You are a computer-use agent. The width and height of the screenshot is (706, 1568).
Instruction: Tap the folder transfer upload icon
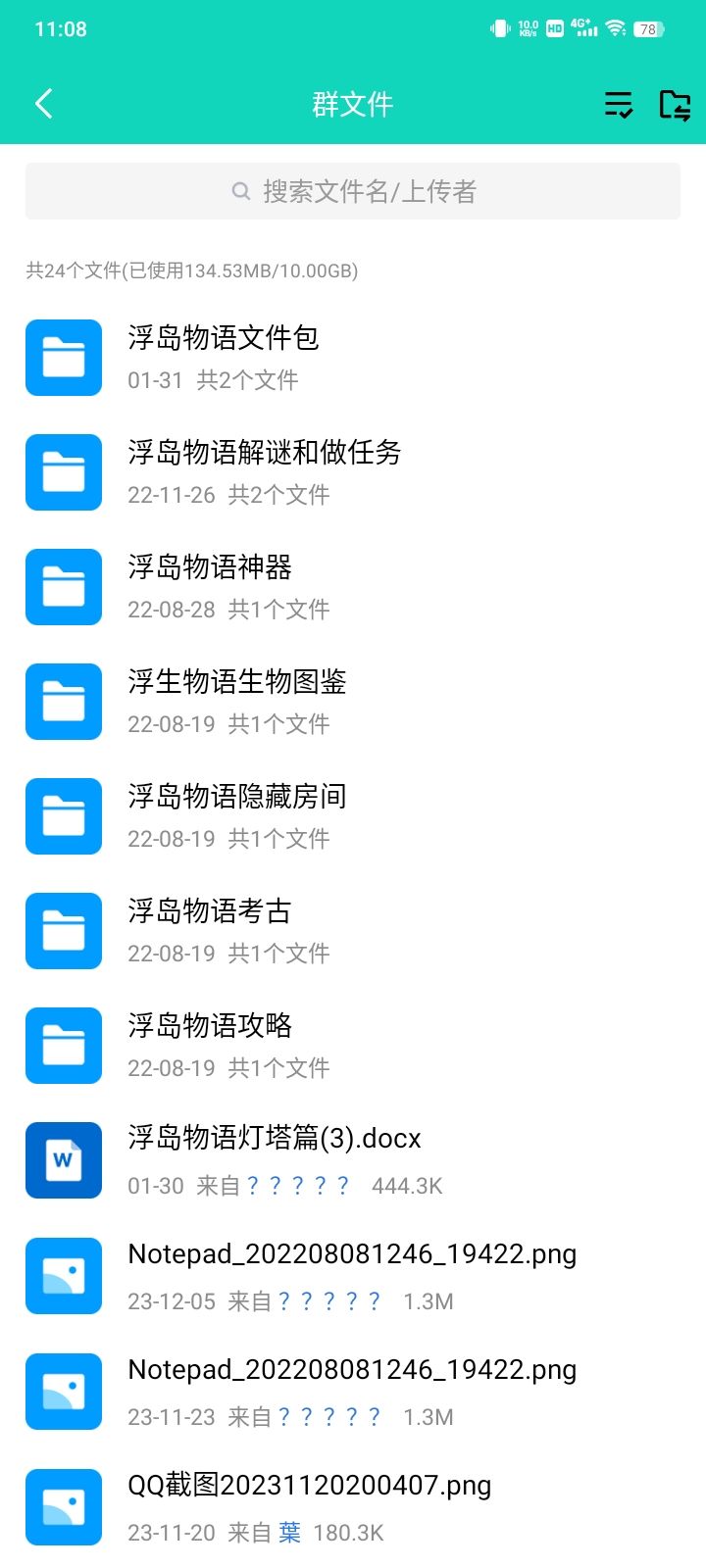click(675, 103)
